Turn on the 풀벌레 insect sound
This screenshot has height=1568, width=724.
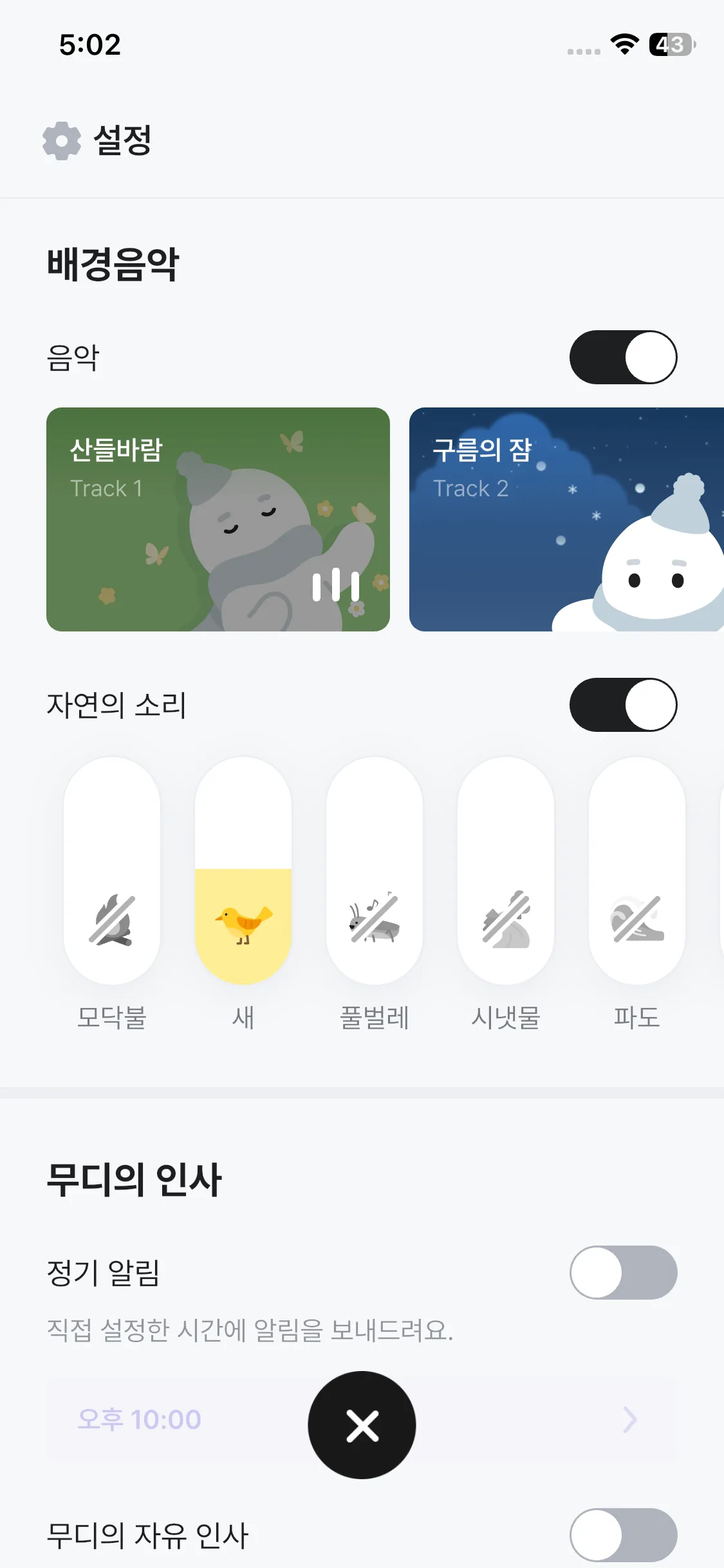click(x=375, y=870)
